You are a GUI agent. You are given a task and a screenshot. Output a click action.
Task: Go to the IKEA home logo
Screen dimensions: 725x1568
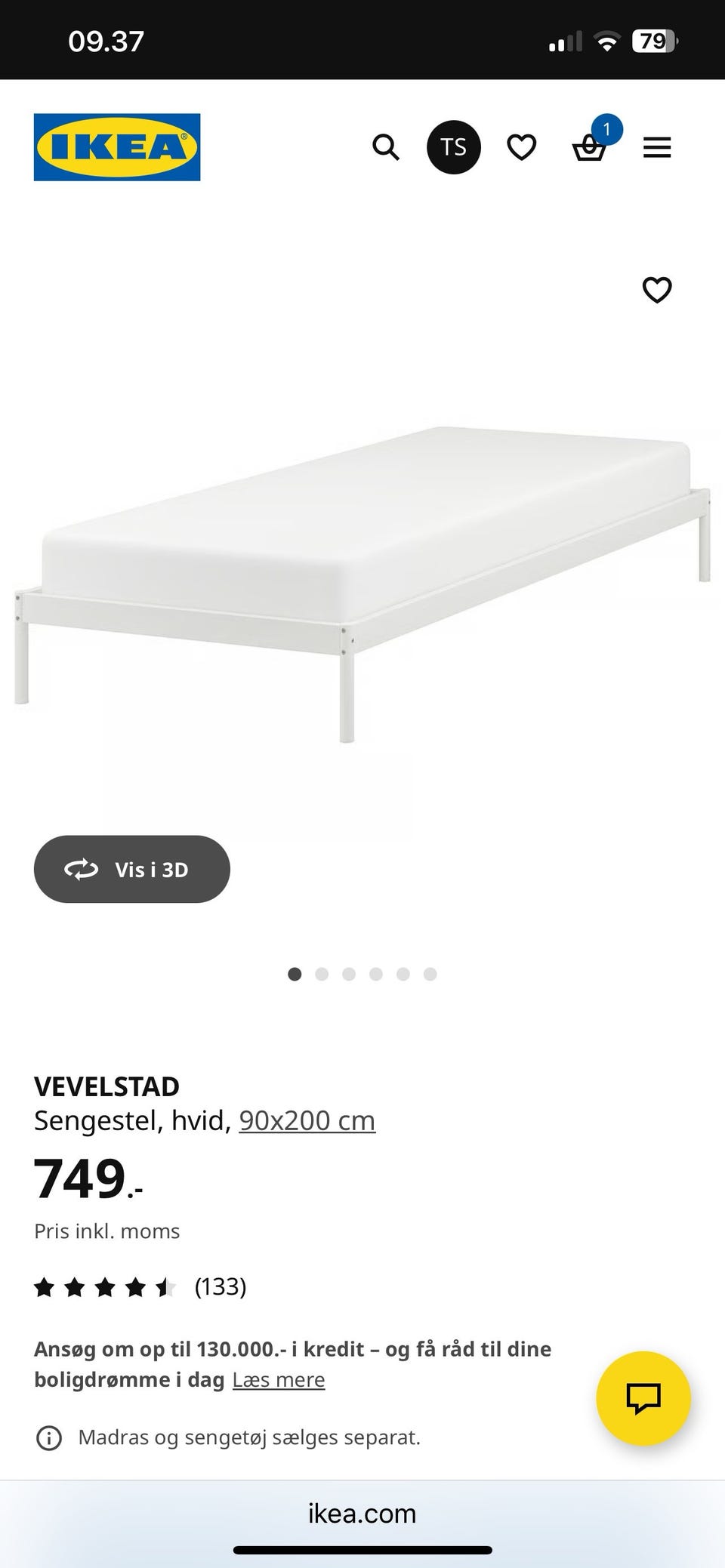pos(117,147)
